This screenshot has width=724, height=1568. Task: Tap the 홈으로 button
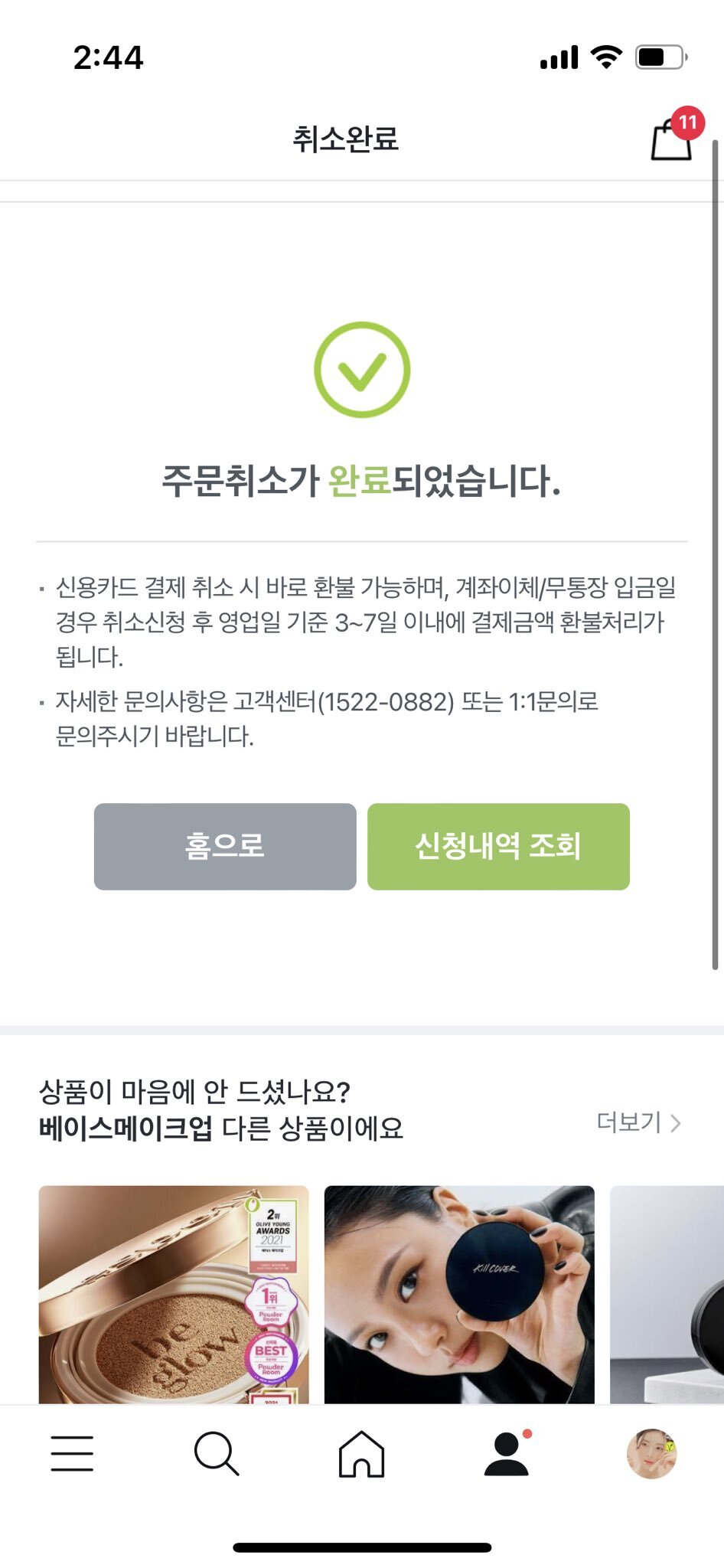coord(225,846)
